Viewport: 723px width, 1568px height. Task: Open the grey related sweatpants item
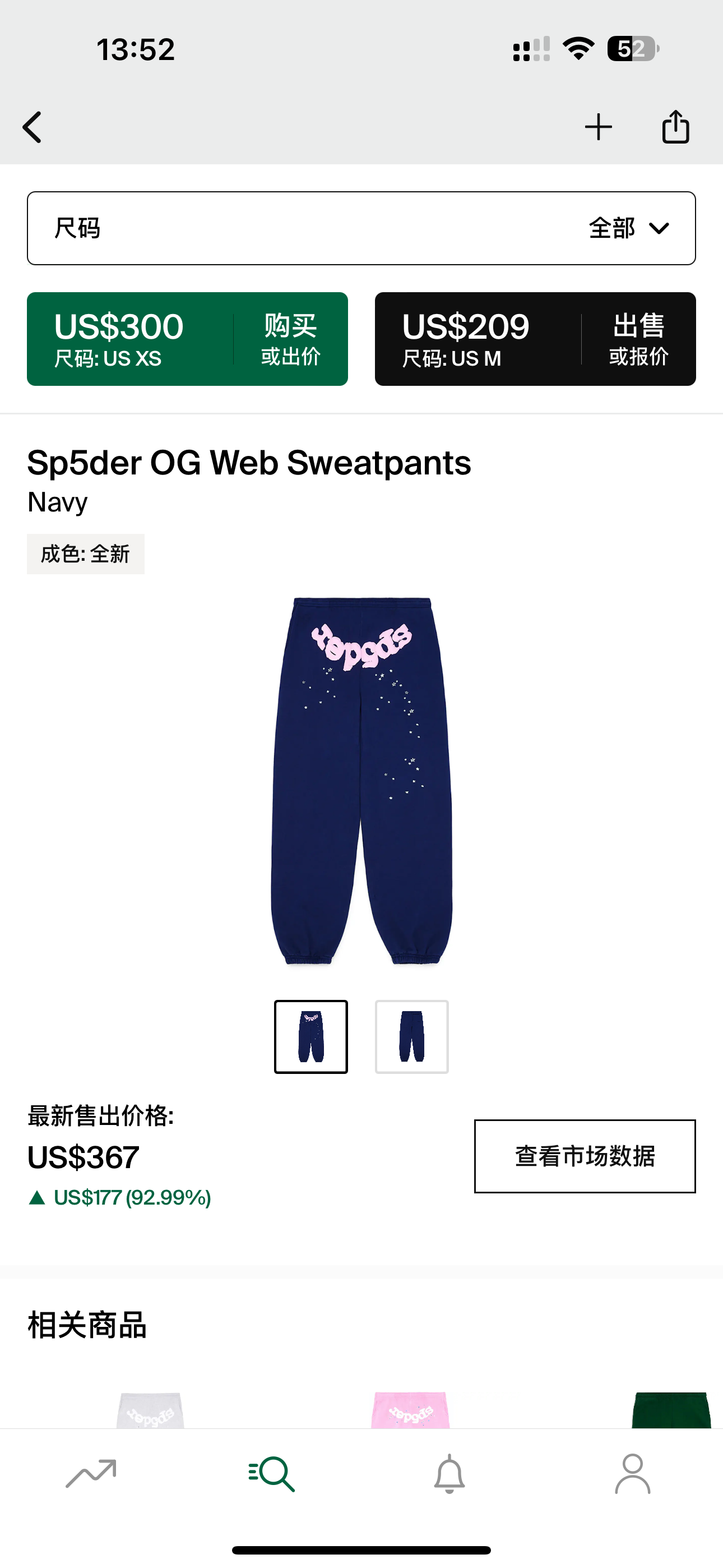point(150,1410)
